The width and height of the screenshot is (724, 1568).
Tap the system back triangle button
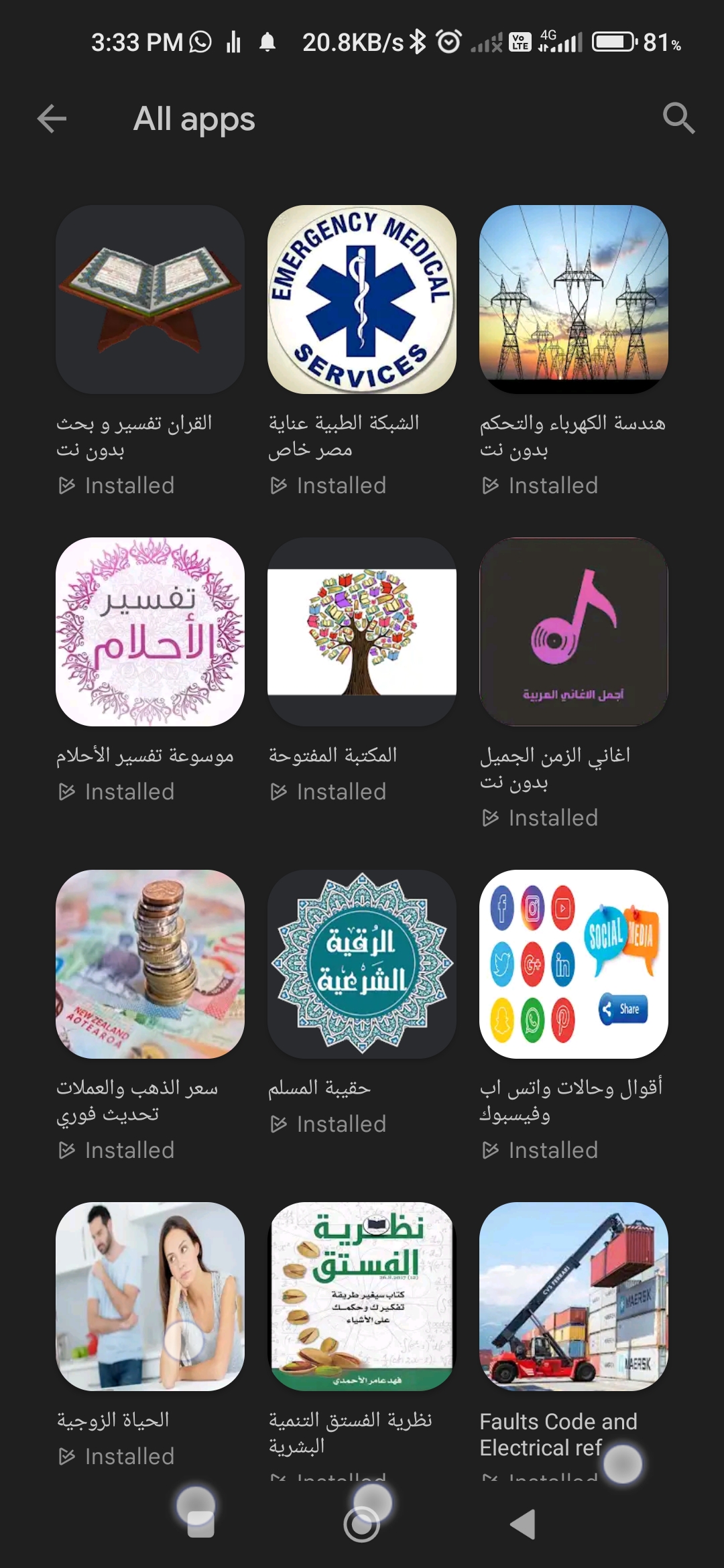point(524,1524)
